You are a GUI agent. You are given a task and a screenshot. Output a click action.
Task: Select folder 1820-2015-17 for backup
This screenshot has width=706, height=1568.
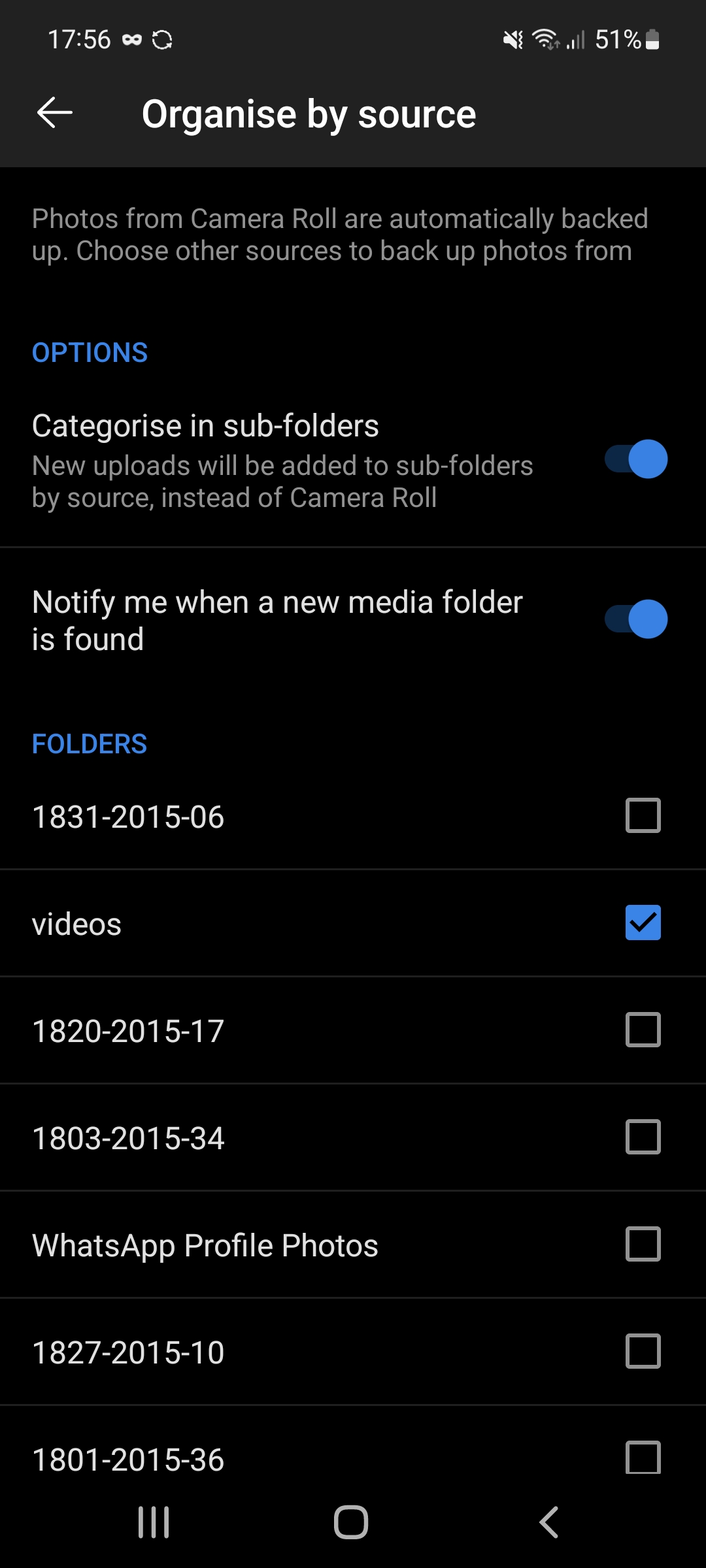(x=643, y=1030)
